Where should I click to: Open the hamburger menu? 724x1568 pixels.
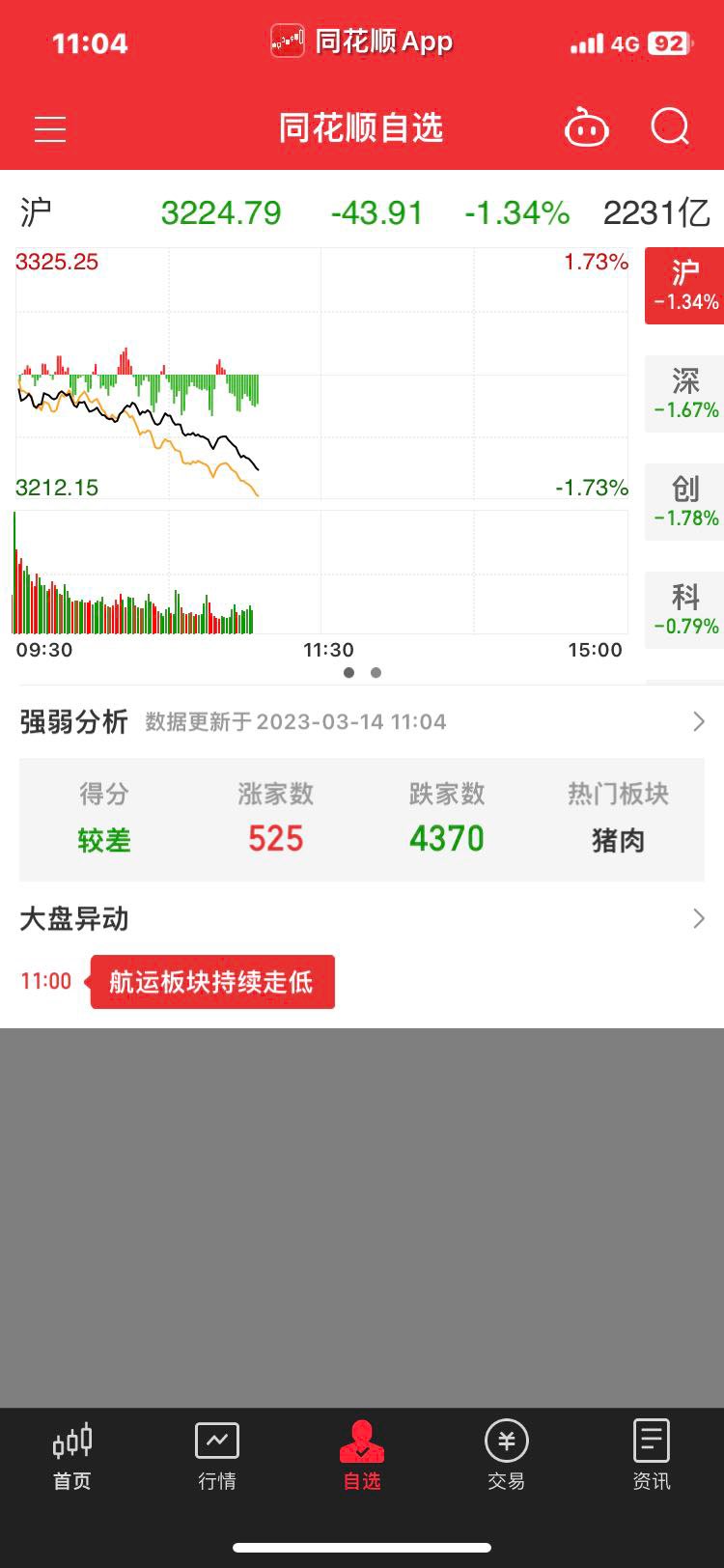pyautogui.click(x=50, y=129)
